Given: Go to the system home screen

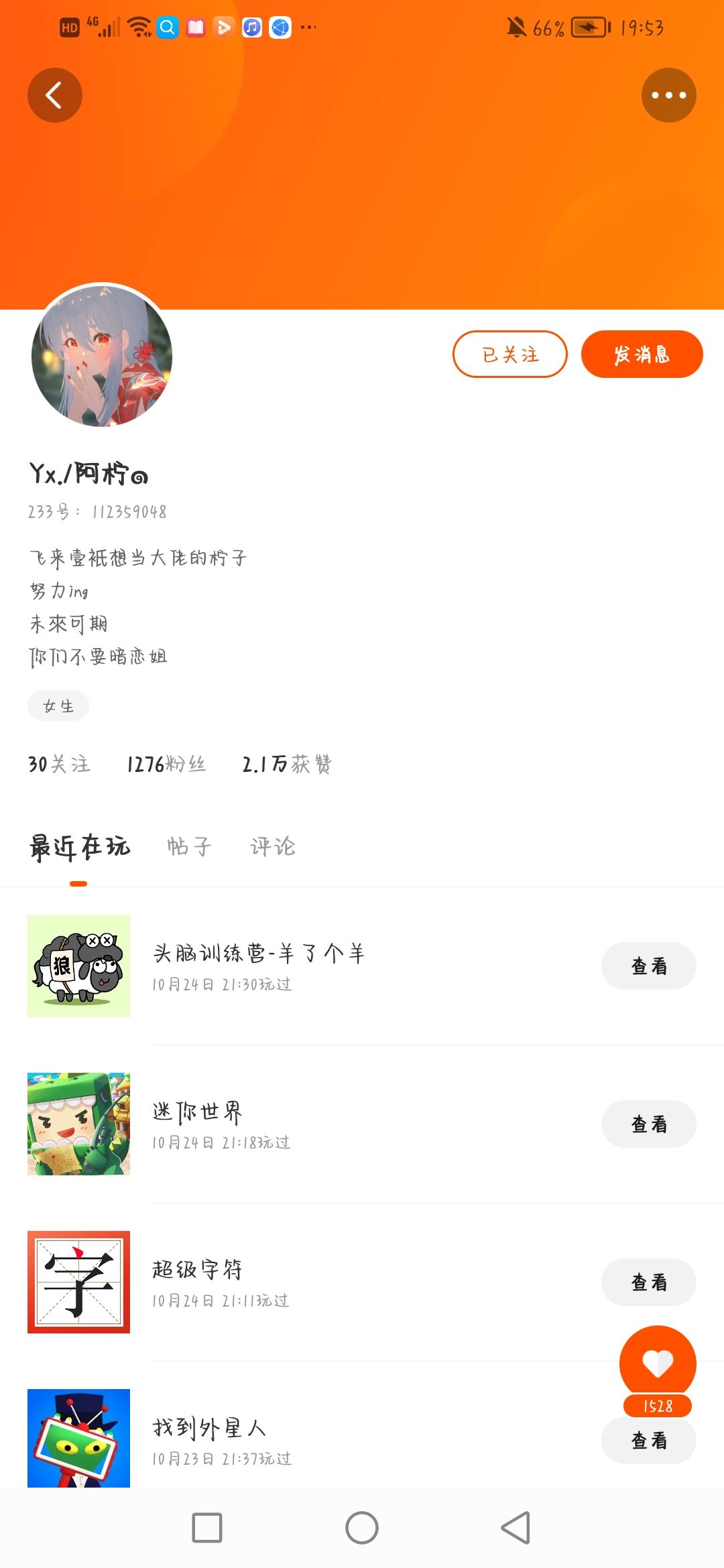Looking at the screenshot, I should coord(362,1528).
